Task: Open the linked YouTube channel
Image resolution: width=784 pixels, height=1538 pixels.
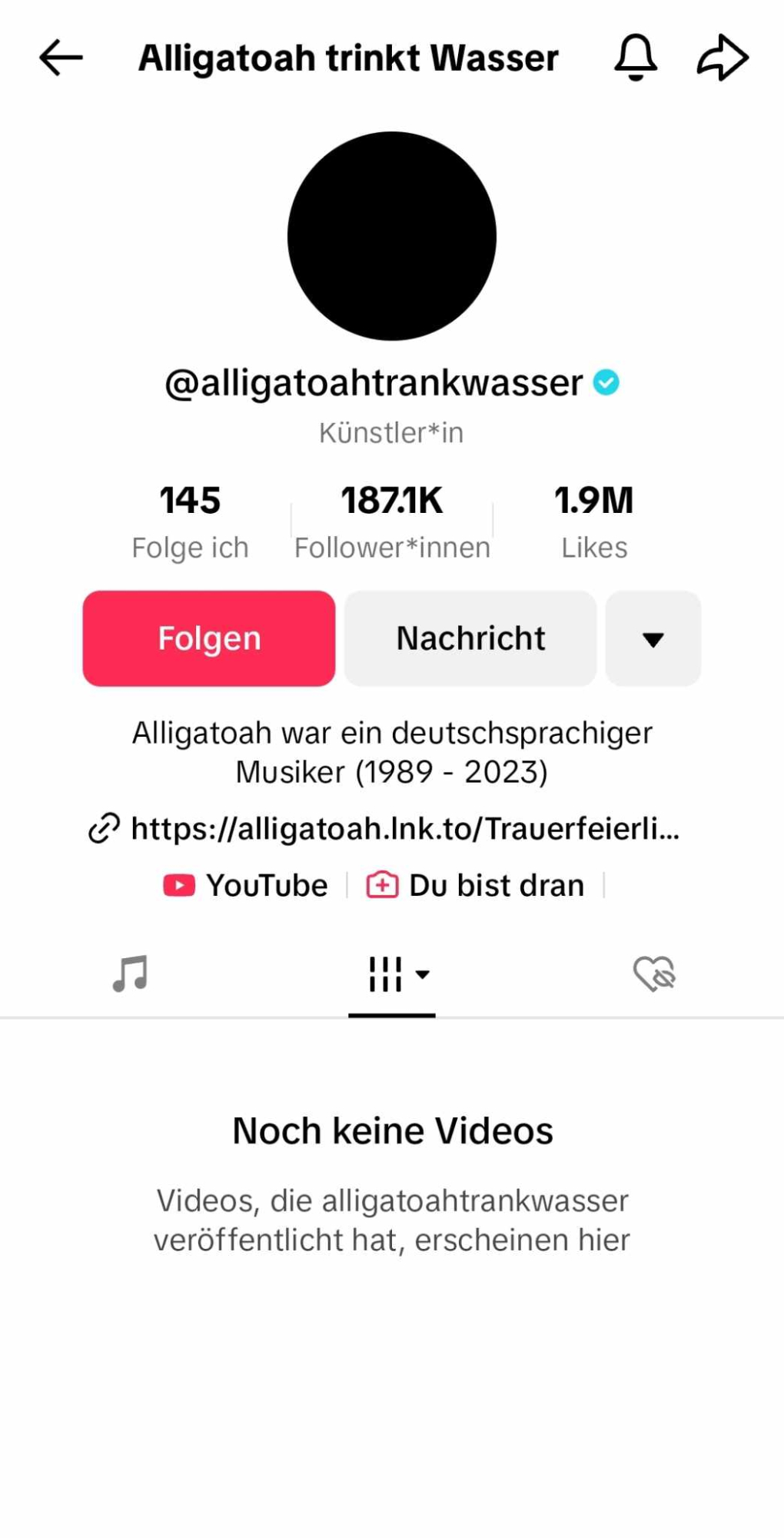Action: click(246, 885)
